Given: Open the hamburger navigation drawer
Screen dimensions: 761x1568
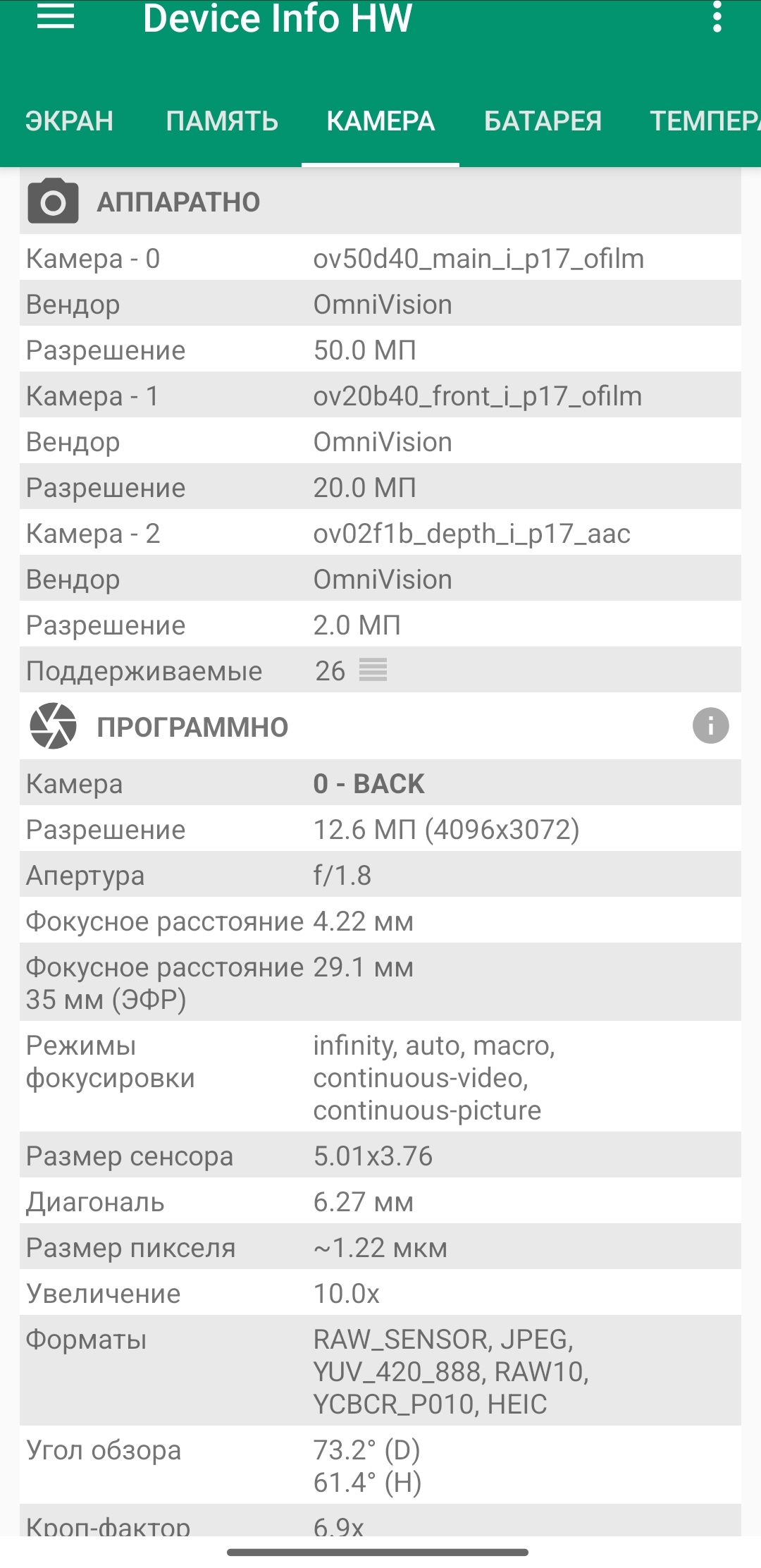Looking at the screenshot, I should (x=56, y=18).
